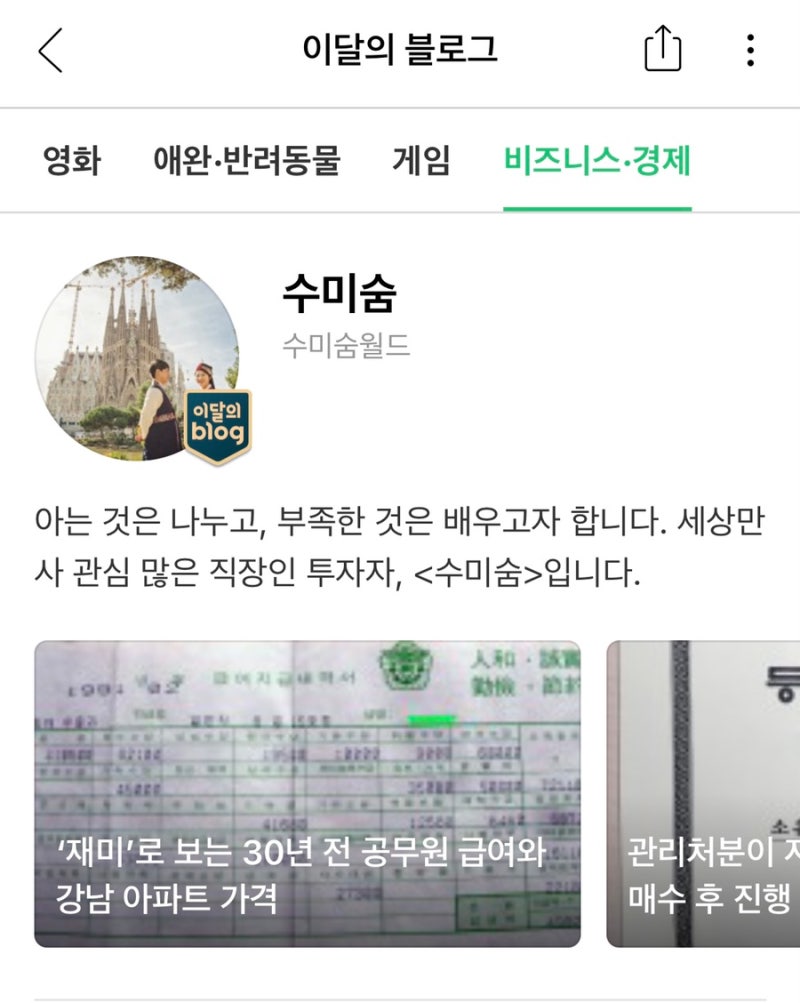Open the 수미숨 blog name
The image size is (800, 1003).
[340, 294]
